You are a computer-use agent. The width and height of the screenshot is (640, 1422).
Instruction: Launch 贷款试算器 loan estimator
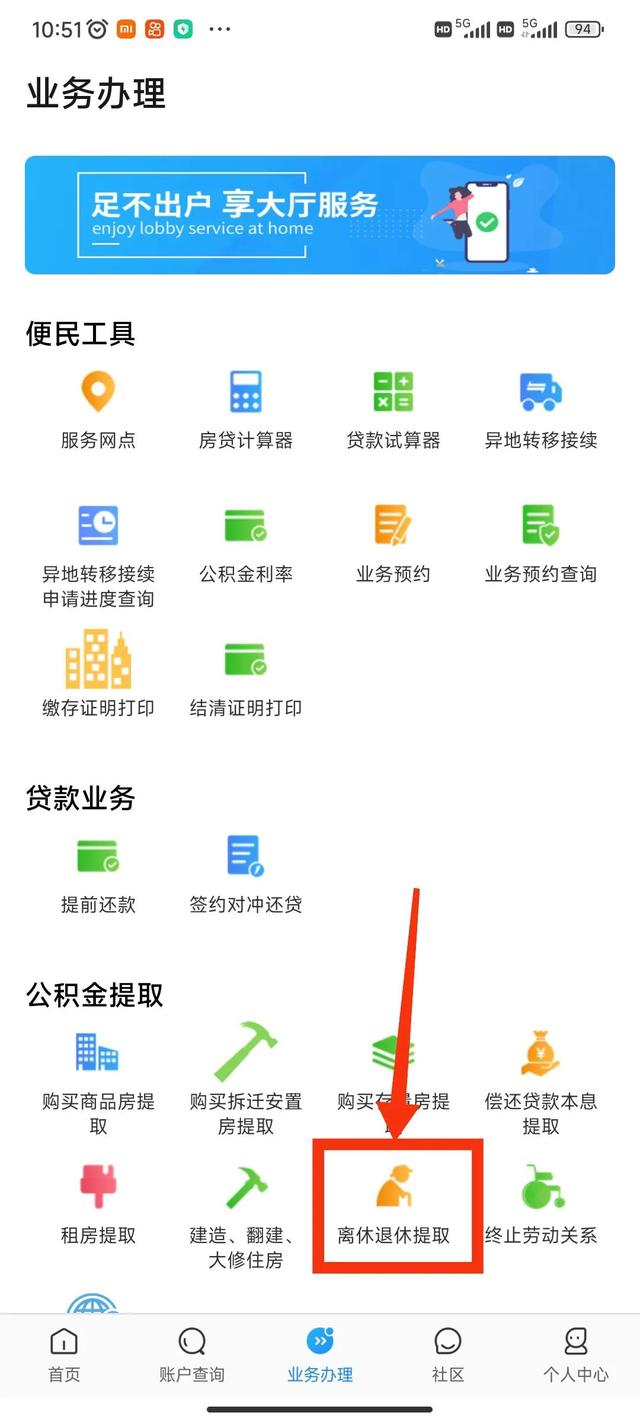coord(393,410)
